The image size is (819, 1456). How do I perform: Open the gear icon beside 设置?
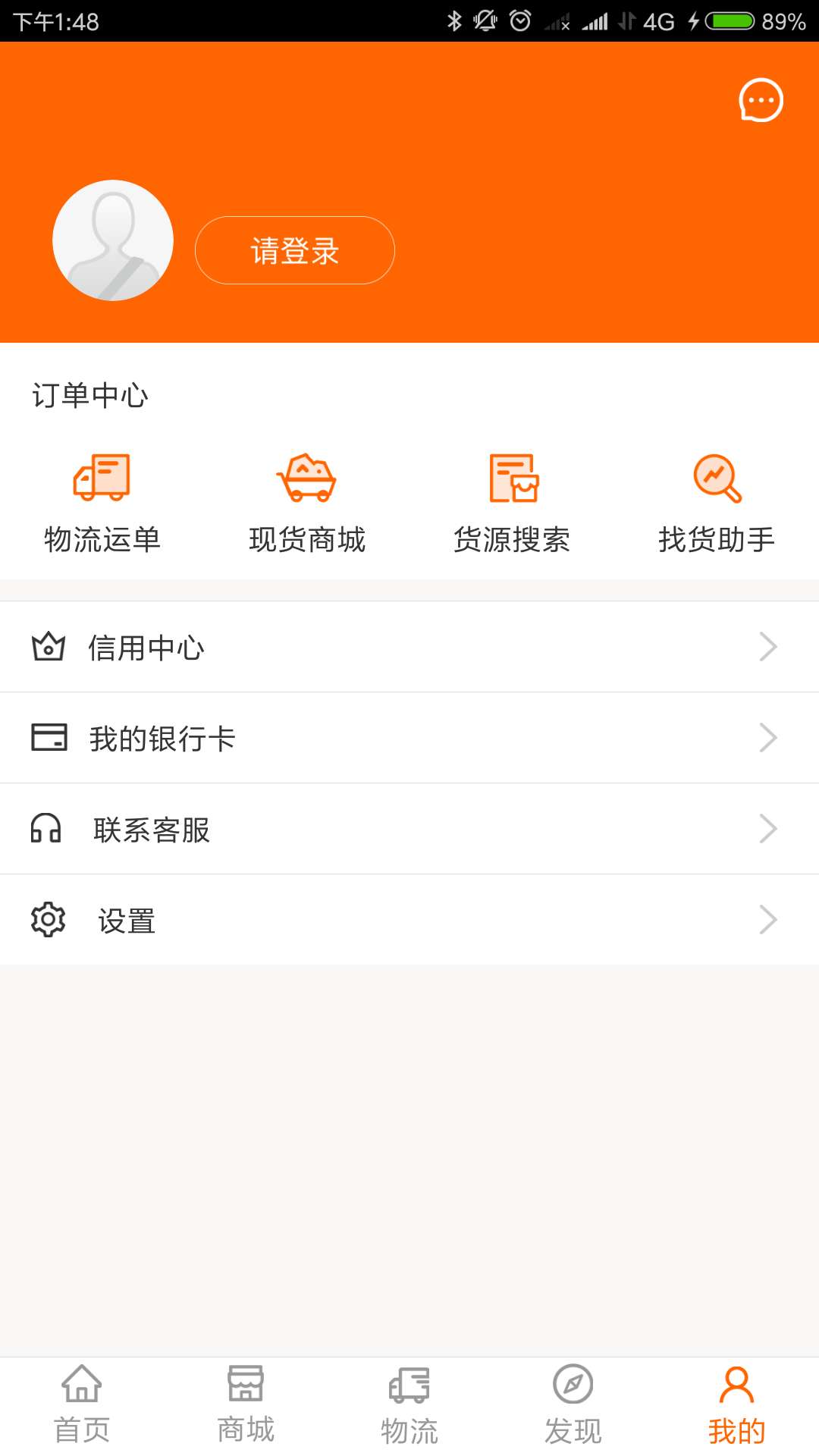pyautogui.click(x=48, y=920)
